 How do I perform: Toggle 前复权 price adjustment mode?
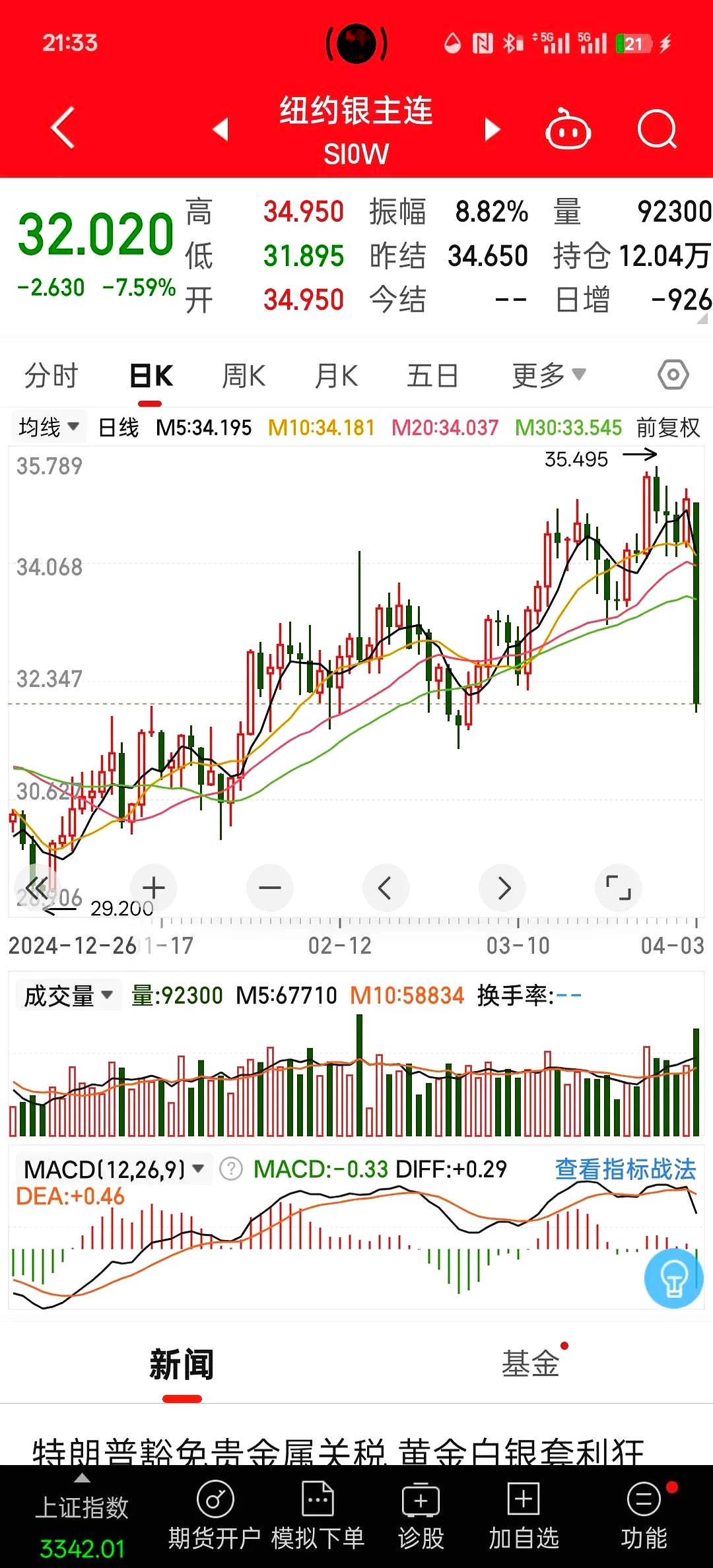pos(667,427)
